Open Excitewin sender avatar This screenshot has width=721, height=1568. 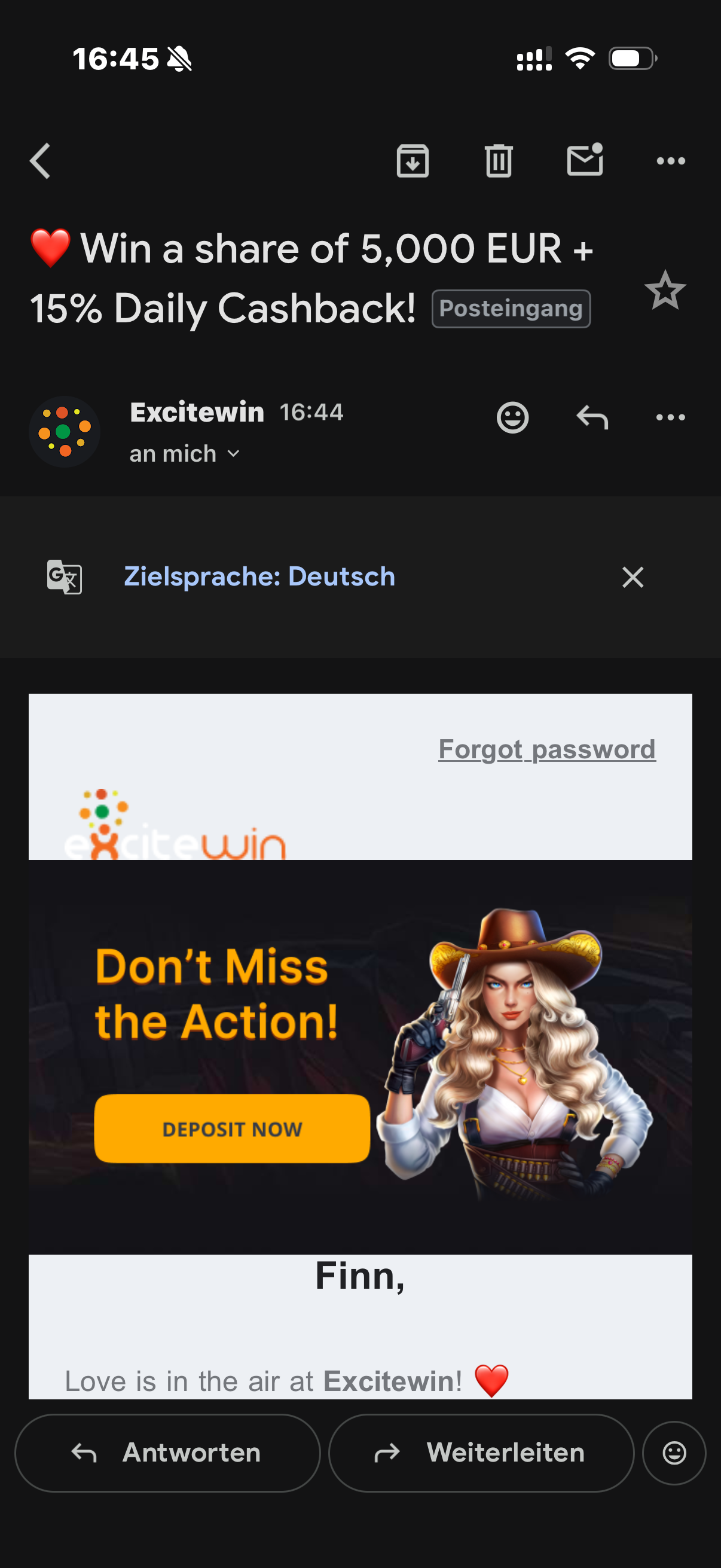click(x=65, y=432)
